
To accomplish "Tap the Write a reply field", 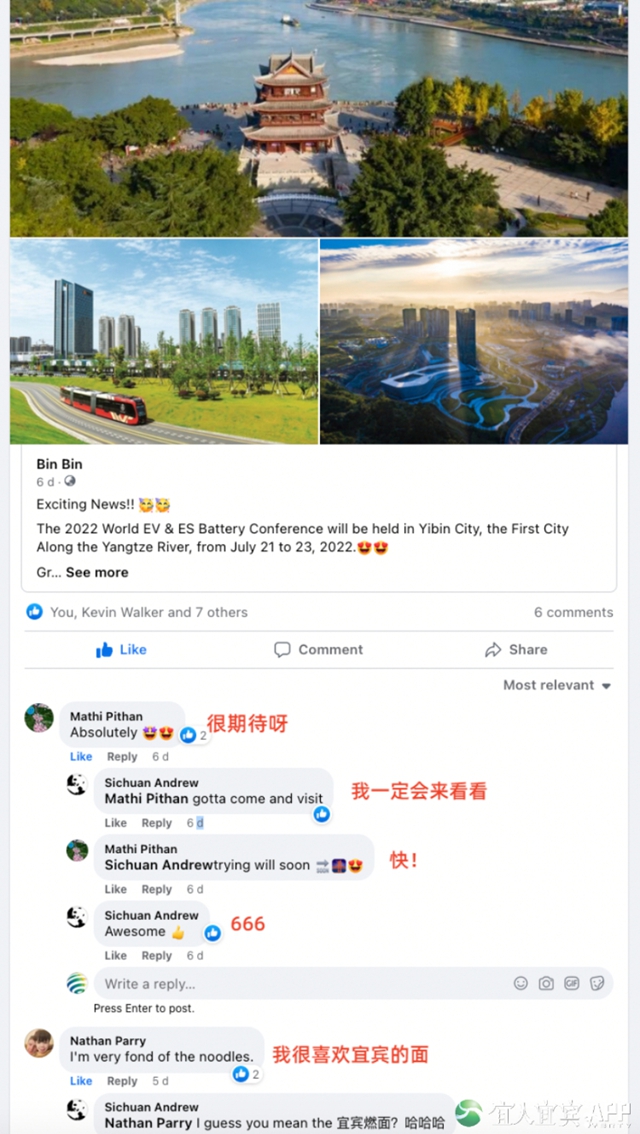I will click(300, 984).
